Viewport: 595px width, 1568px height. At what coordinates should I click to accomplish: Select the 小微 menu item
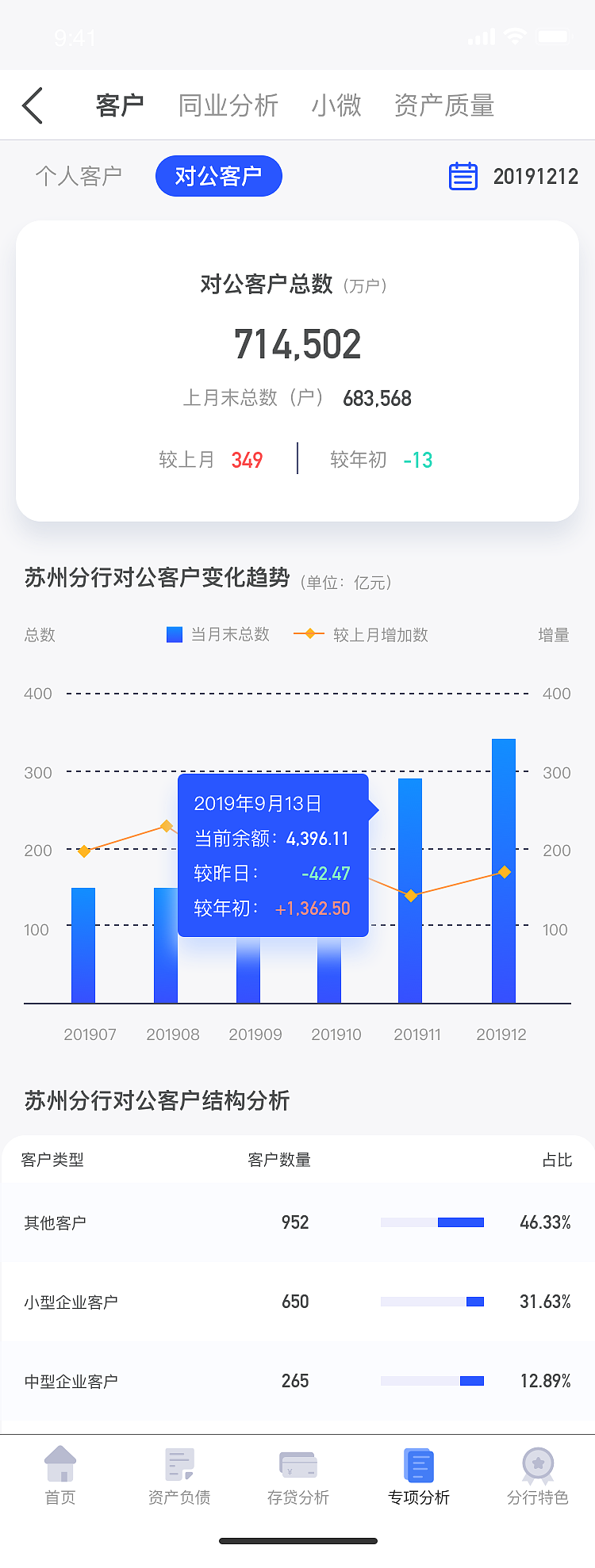pyautogui.click(x=336, y=104)
